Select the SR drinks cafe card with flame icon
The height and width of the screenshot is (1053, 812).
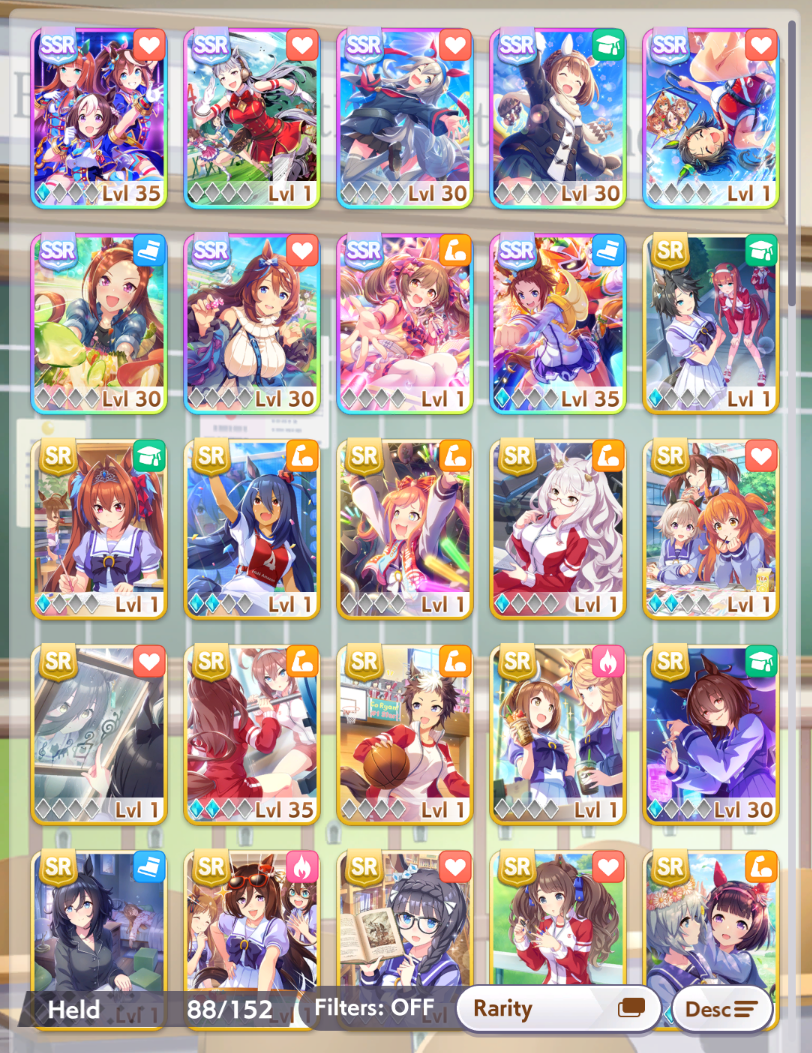point(558,735)
